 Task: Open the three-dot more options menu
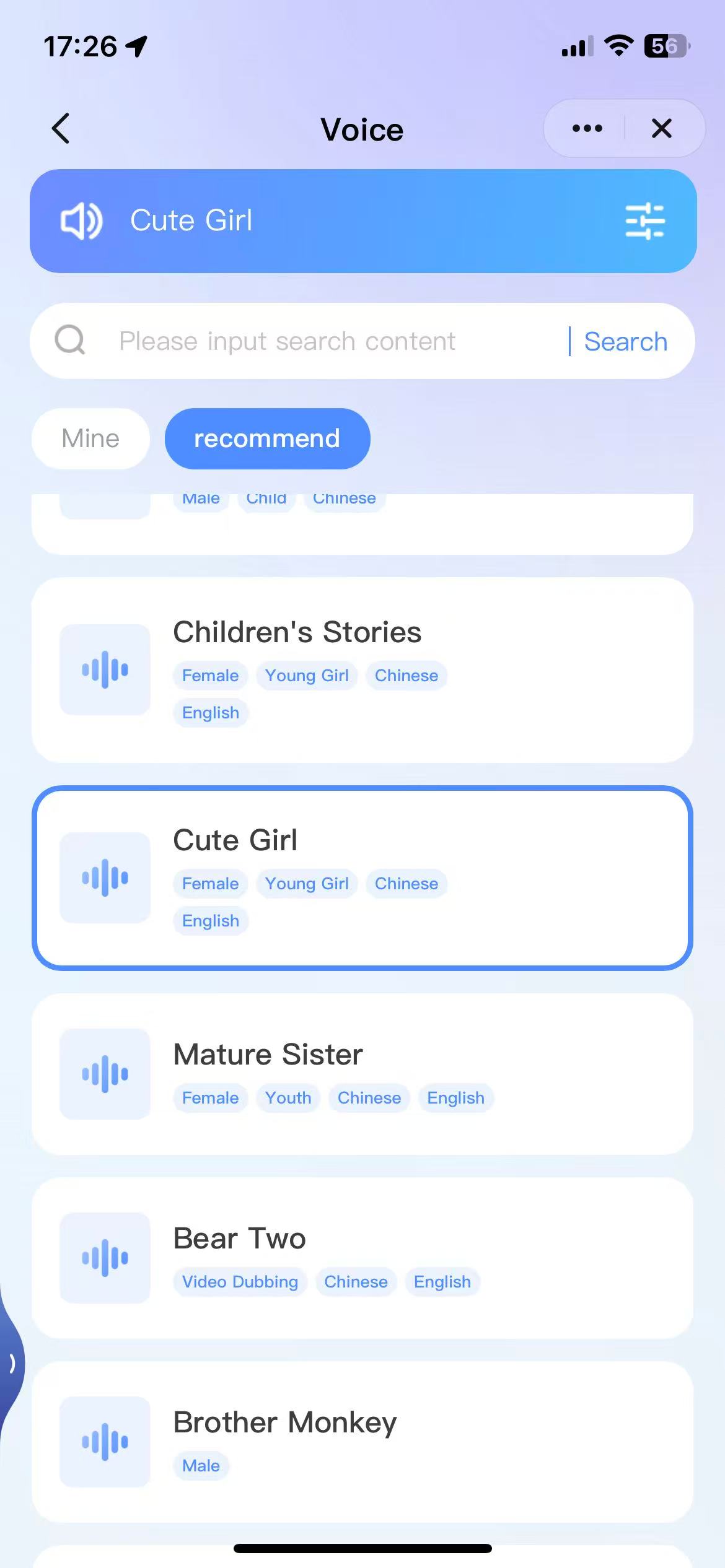(x=587, y=129)
